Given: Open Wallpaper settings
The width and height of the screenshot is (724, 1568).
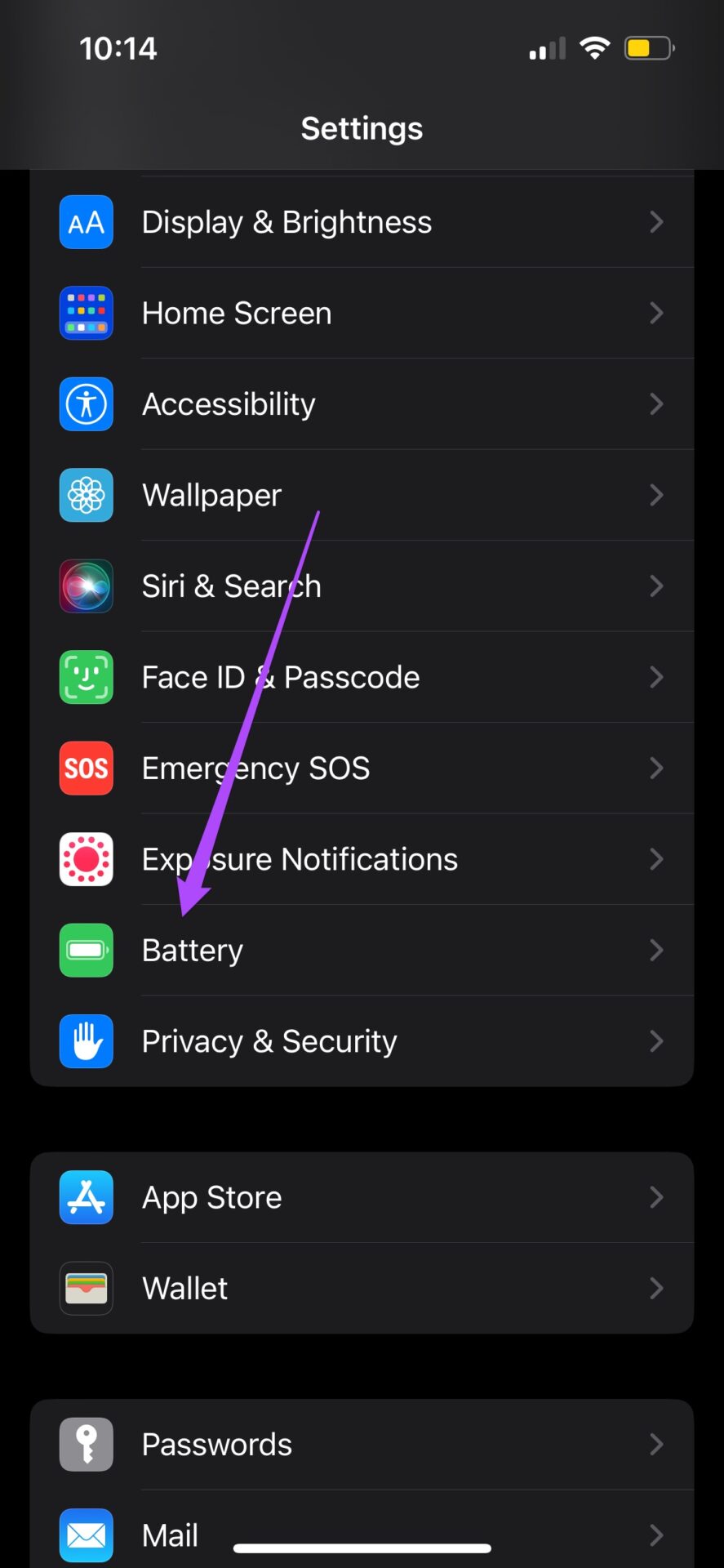Looking at the screenshot, I should point(362,496).
